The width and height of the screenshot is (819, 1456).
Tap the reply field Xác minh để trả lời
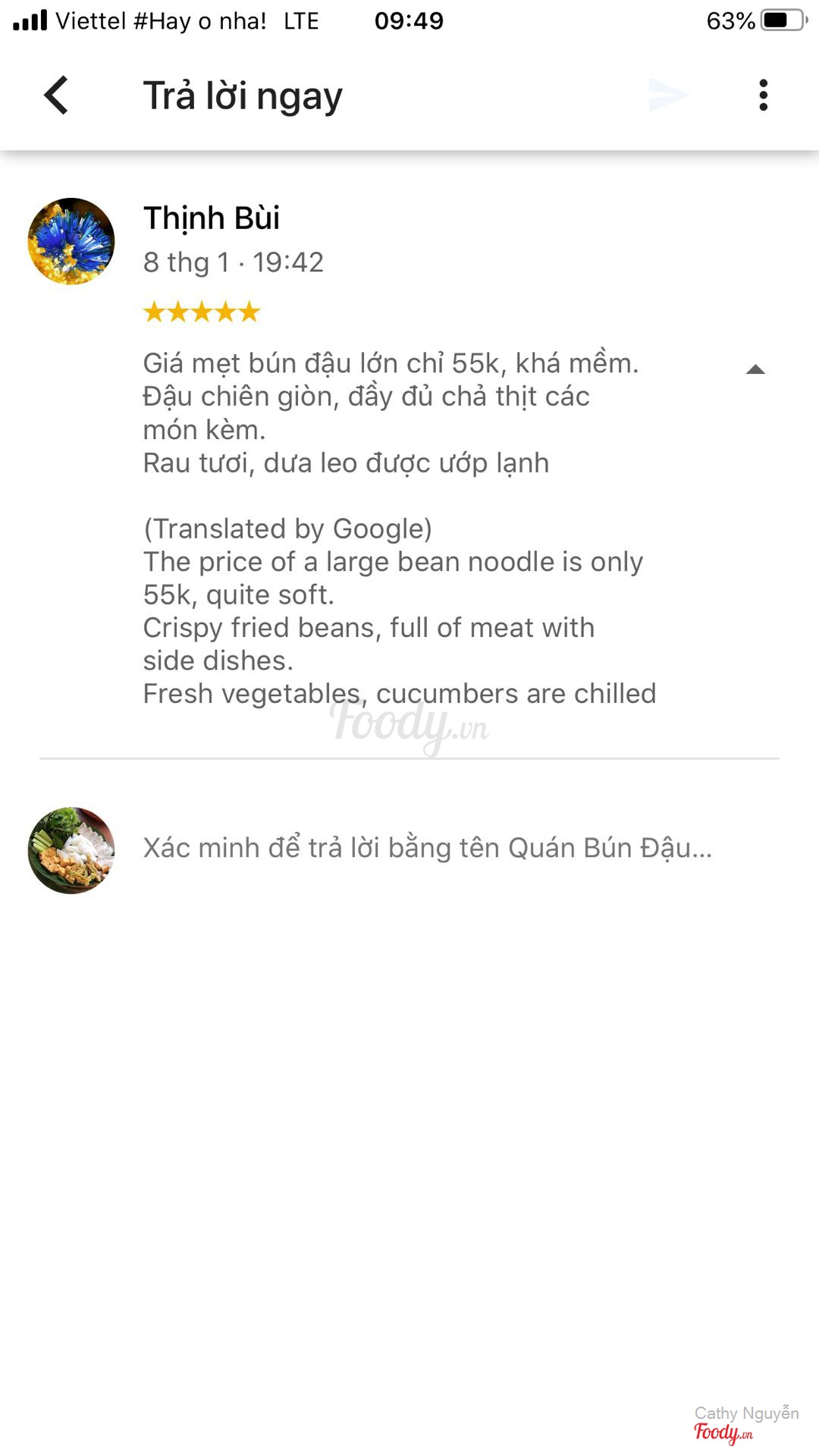(428, 848)
